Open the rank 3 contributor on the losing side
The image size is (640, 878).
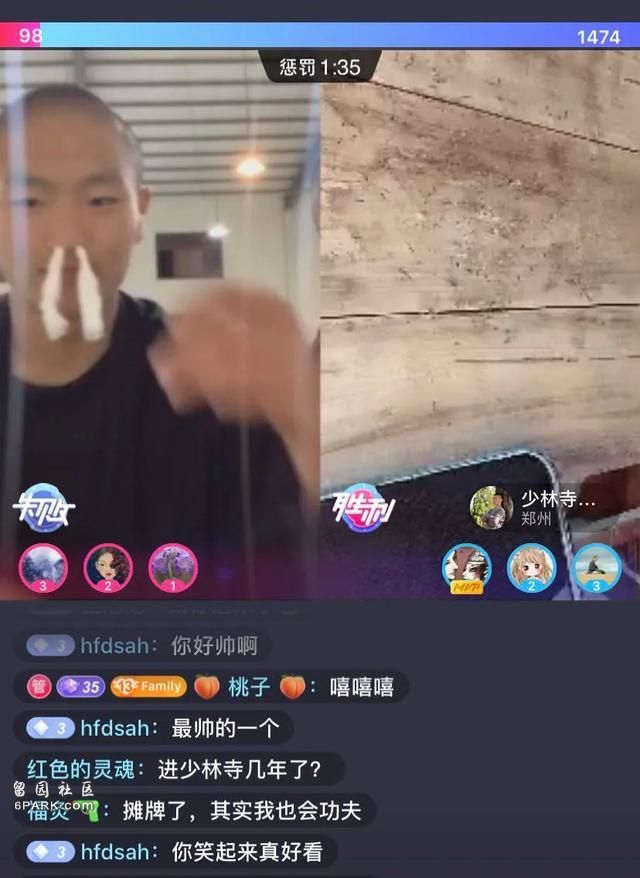pos(44,568)
